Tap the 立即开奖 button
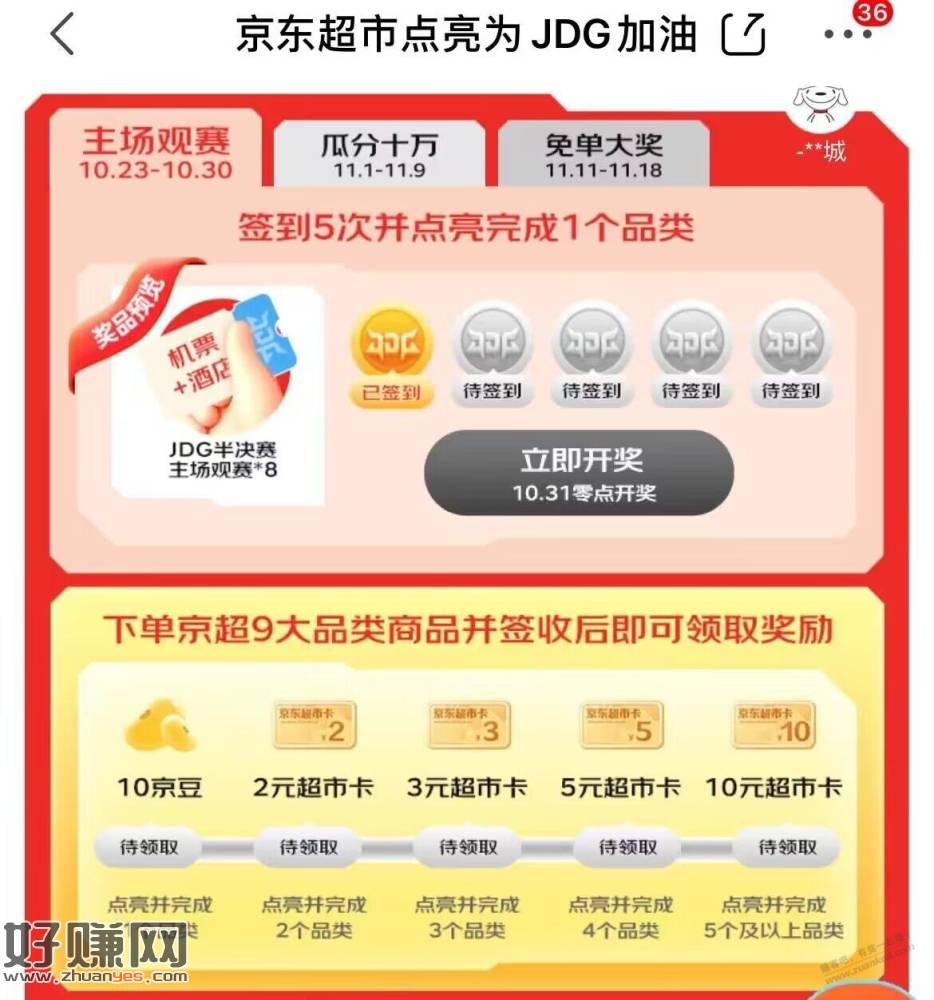This screenshot has width=934, height=1000. pyautogui.click(x=579, y=472)
